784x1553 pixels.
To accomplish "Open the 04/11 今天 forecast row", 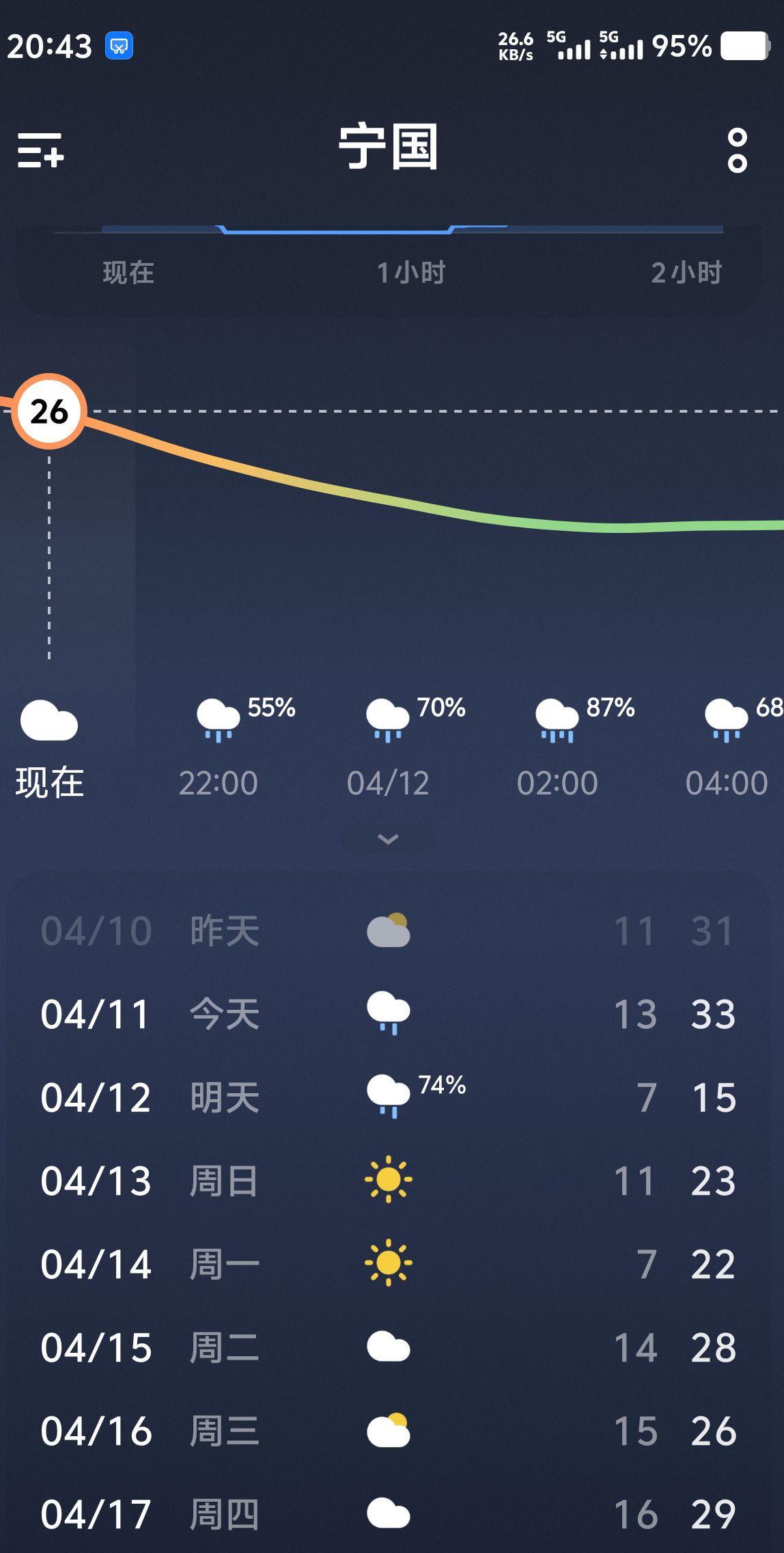I will click(x=388, y=1014).
